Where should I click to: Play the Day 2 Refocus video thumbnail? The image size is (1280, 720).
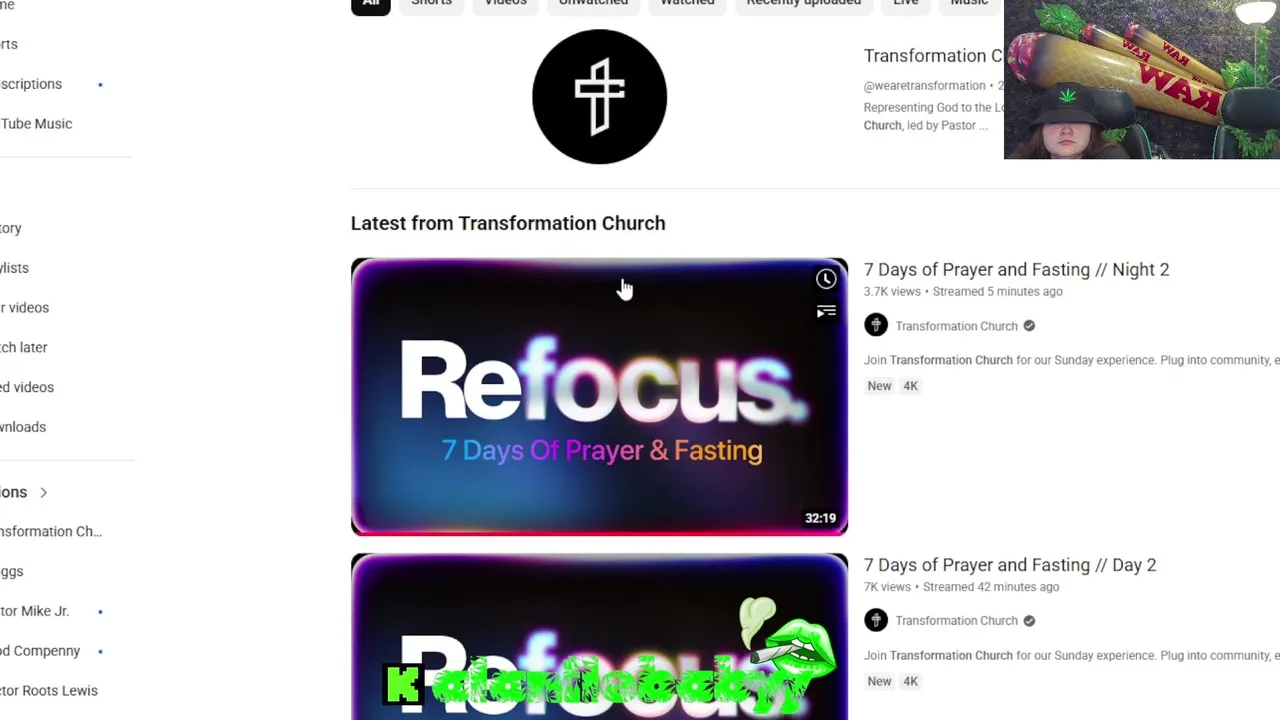coord(599,620)
